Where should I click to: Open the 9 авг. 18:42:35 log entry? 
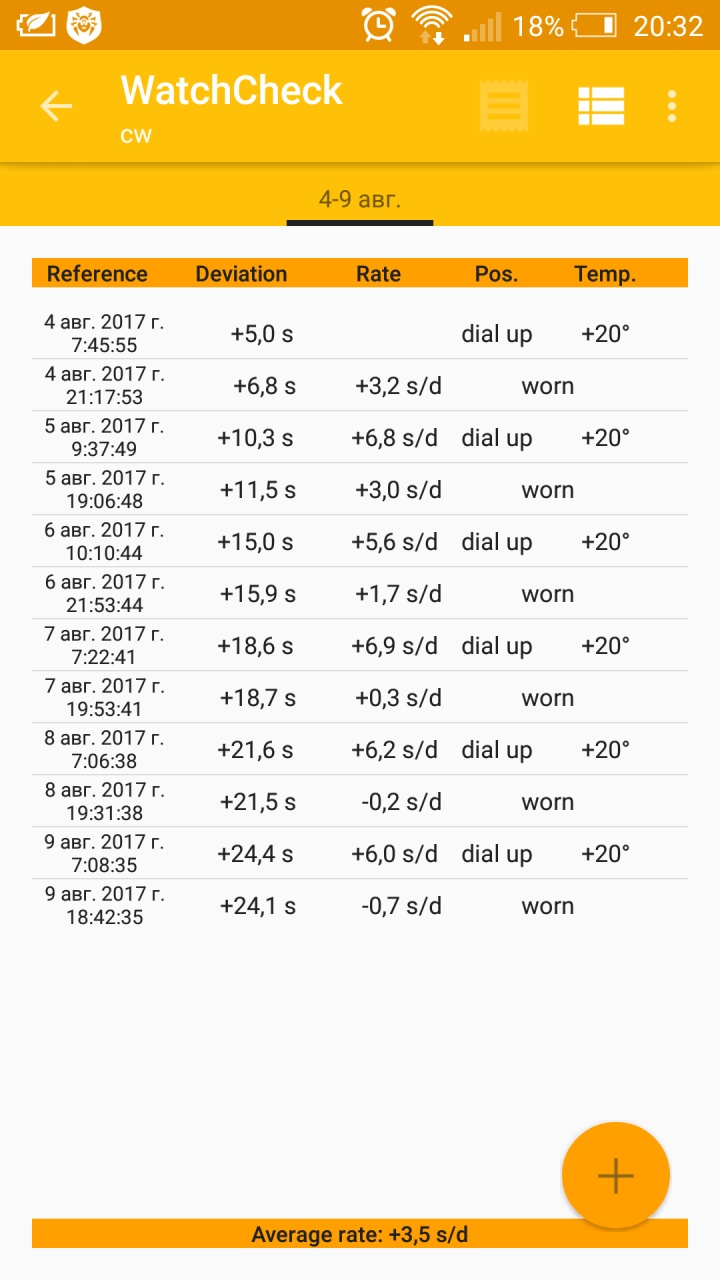(360, 906)
